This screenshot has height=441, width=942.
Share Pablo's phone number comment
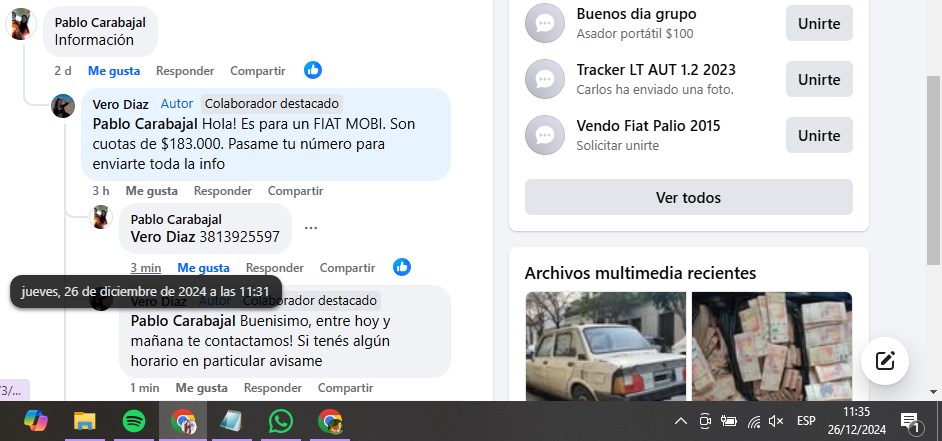click(x=347, y=268)
